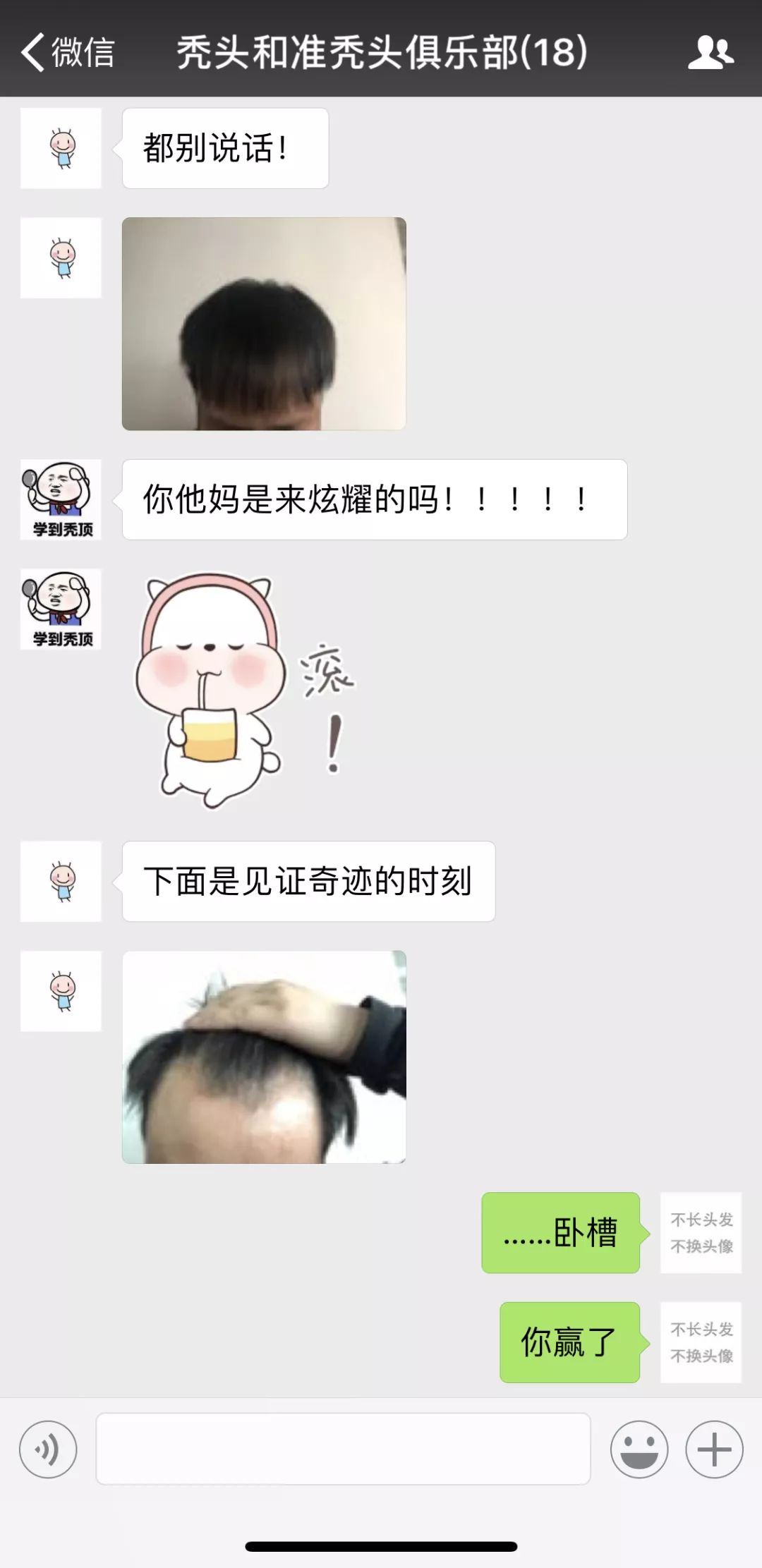
Task: Go back to the 微信 chat list
Action: (67, 51)
